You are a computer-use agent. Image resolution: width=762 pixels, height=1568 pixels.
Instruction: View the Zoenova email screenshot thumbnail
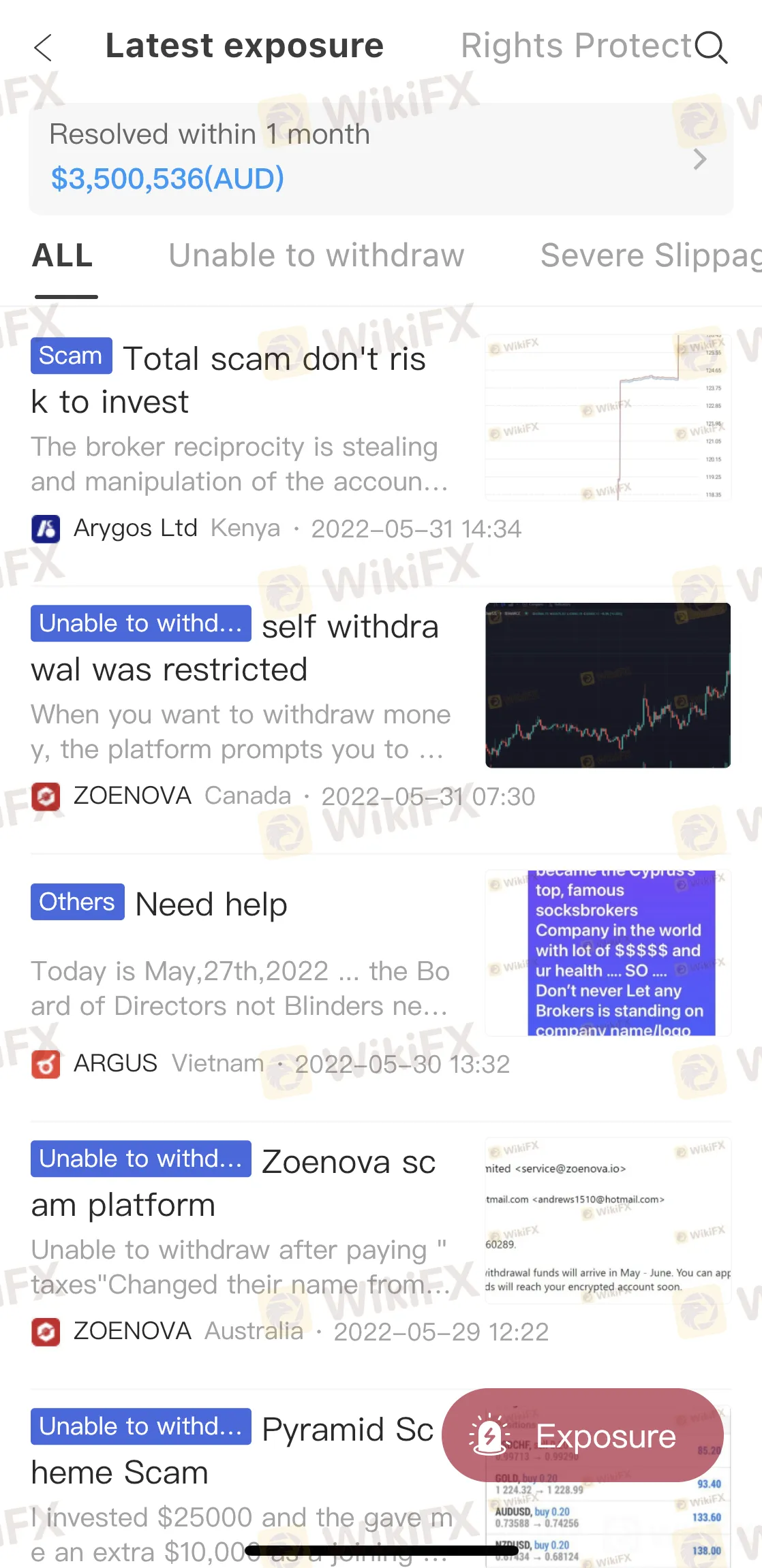click(607, 1220)
